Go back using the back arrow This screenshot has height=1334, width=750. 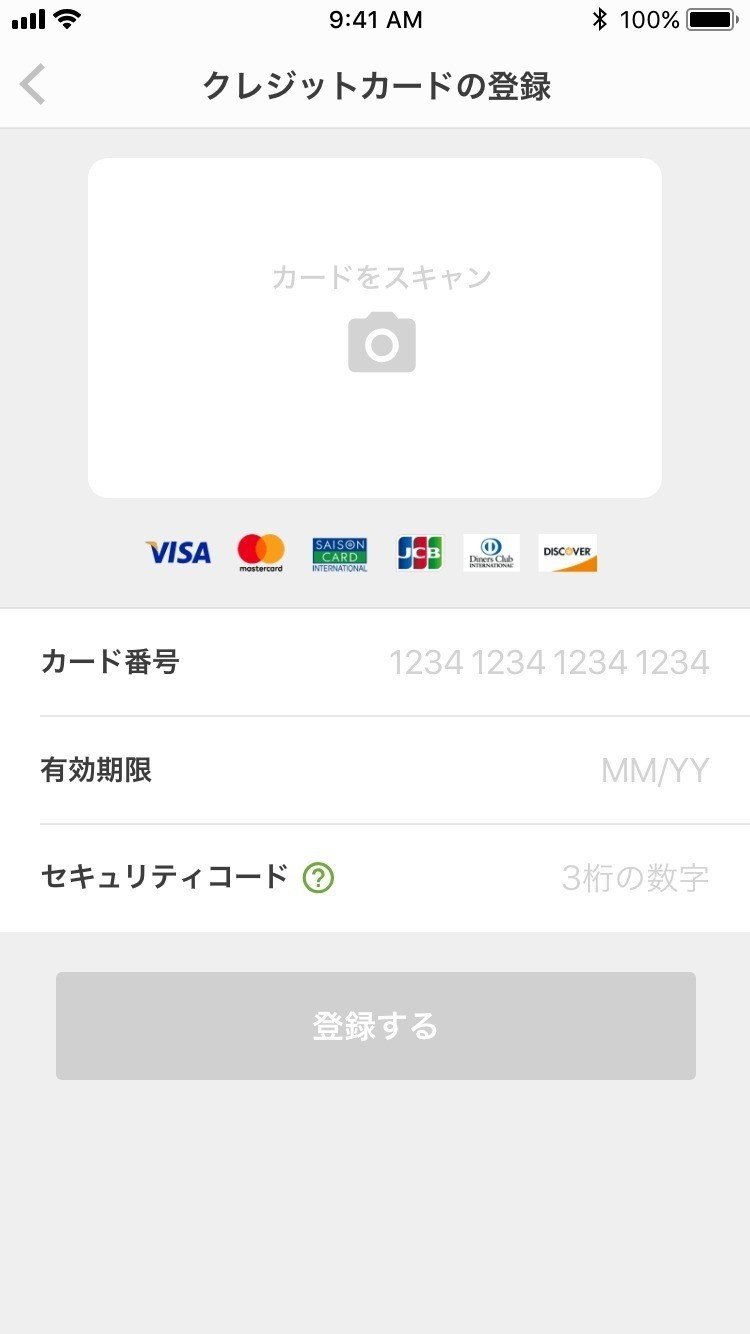[x=32, y=84]
